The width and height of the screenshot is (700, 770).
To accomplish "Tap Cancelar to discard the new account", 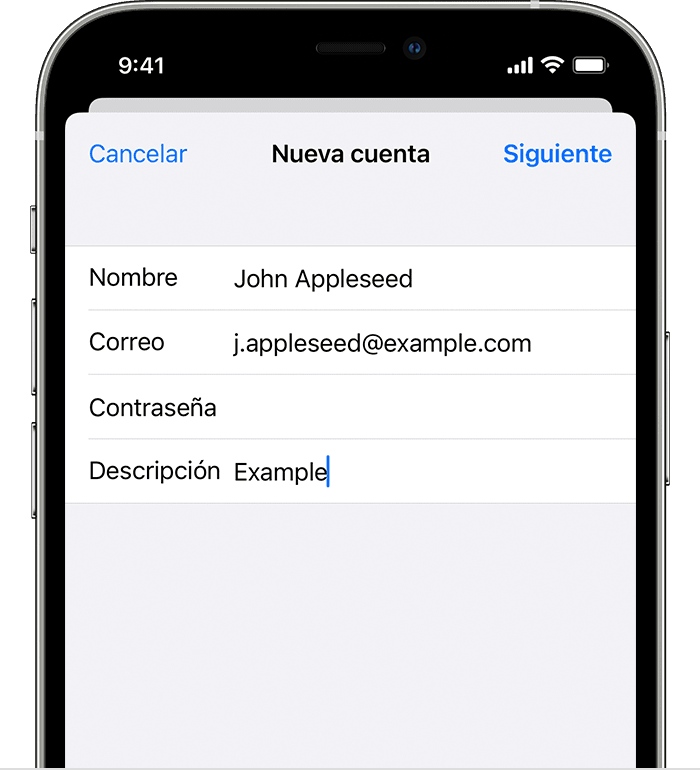I will [138, 154].
